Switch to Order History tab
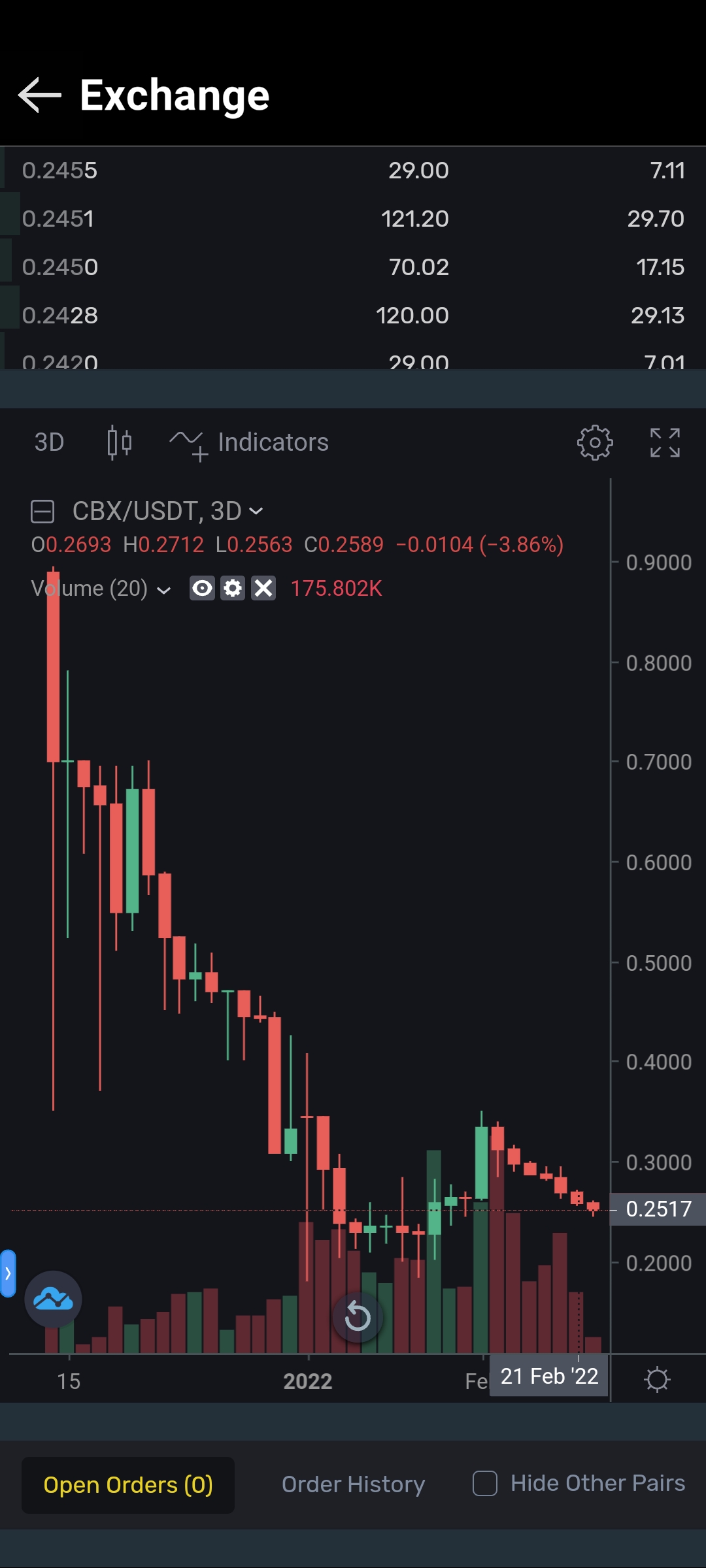The image size is (706, 1568). 353,1484
